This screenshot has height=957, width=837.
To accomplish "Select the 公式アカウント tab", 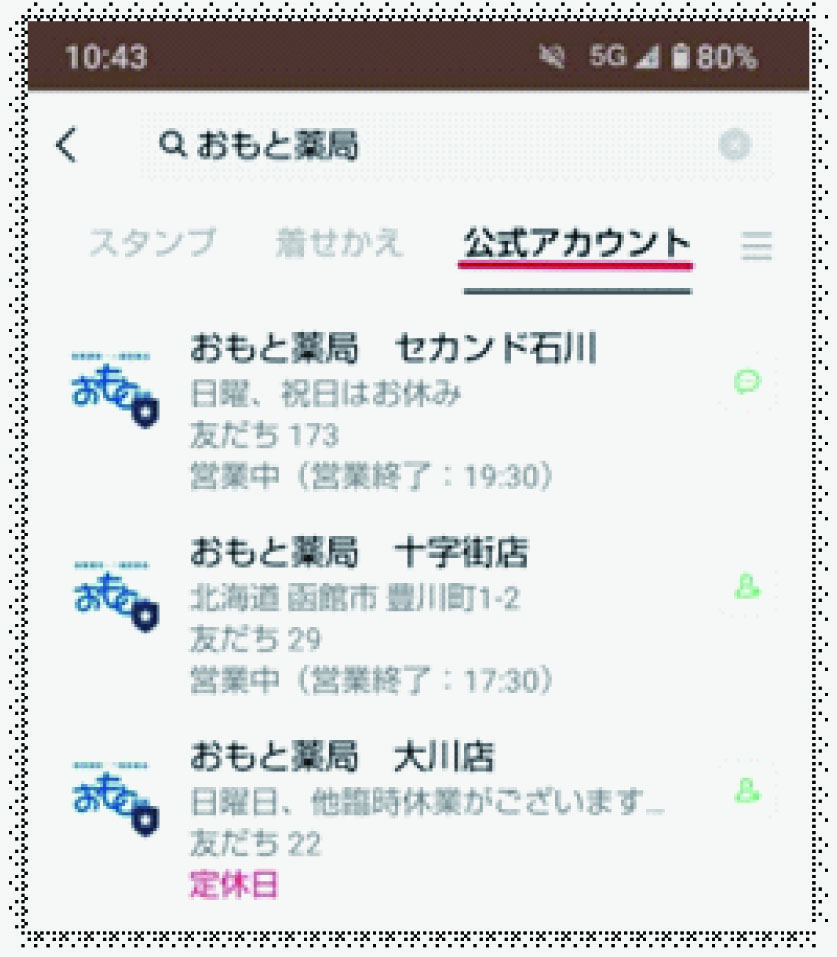I will click(577, 243).
